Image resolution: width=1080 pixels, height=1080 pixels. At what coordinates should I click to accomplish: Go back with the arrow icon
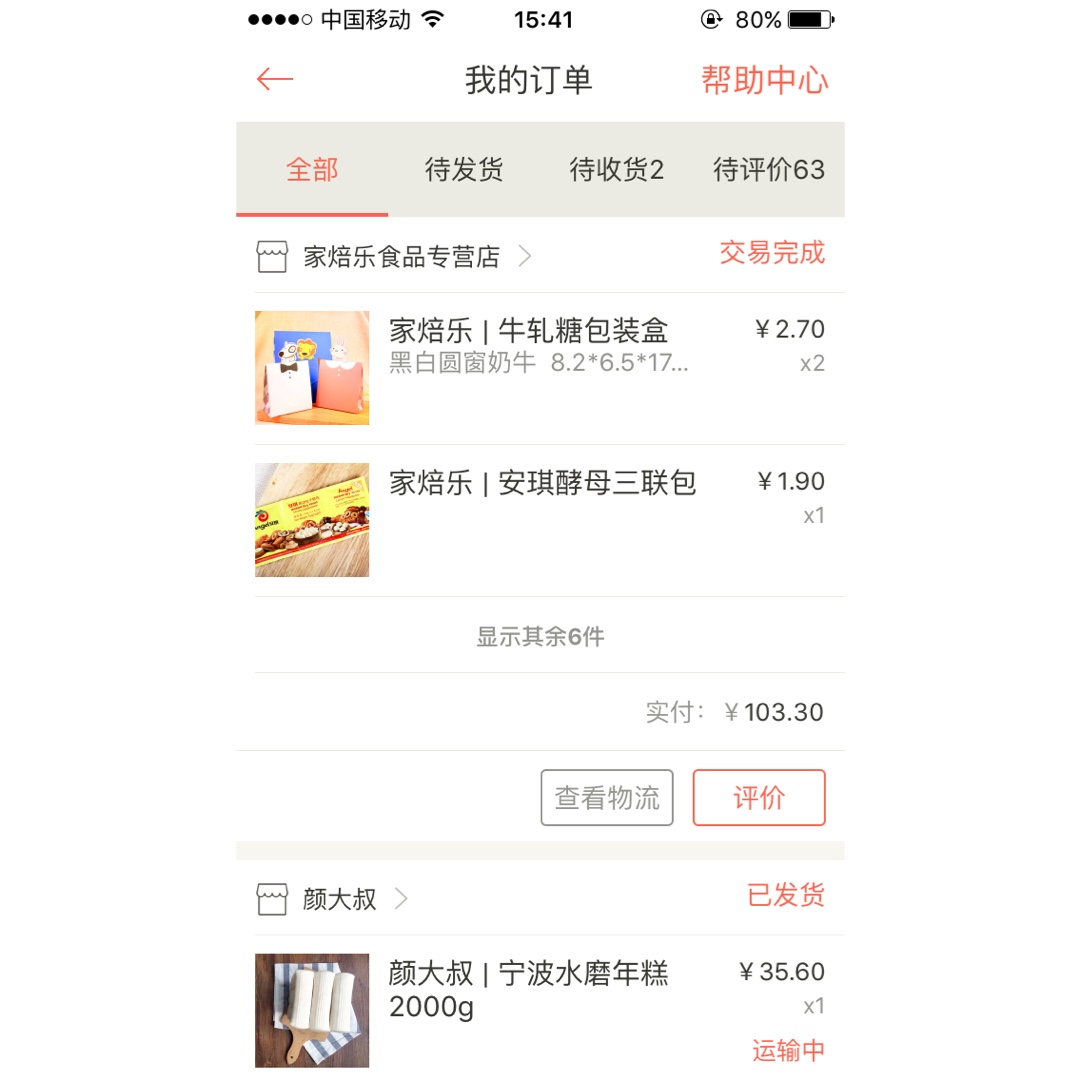(274, 80)
